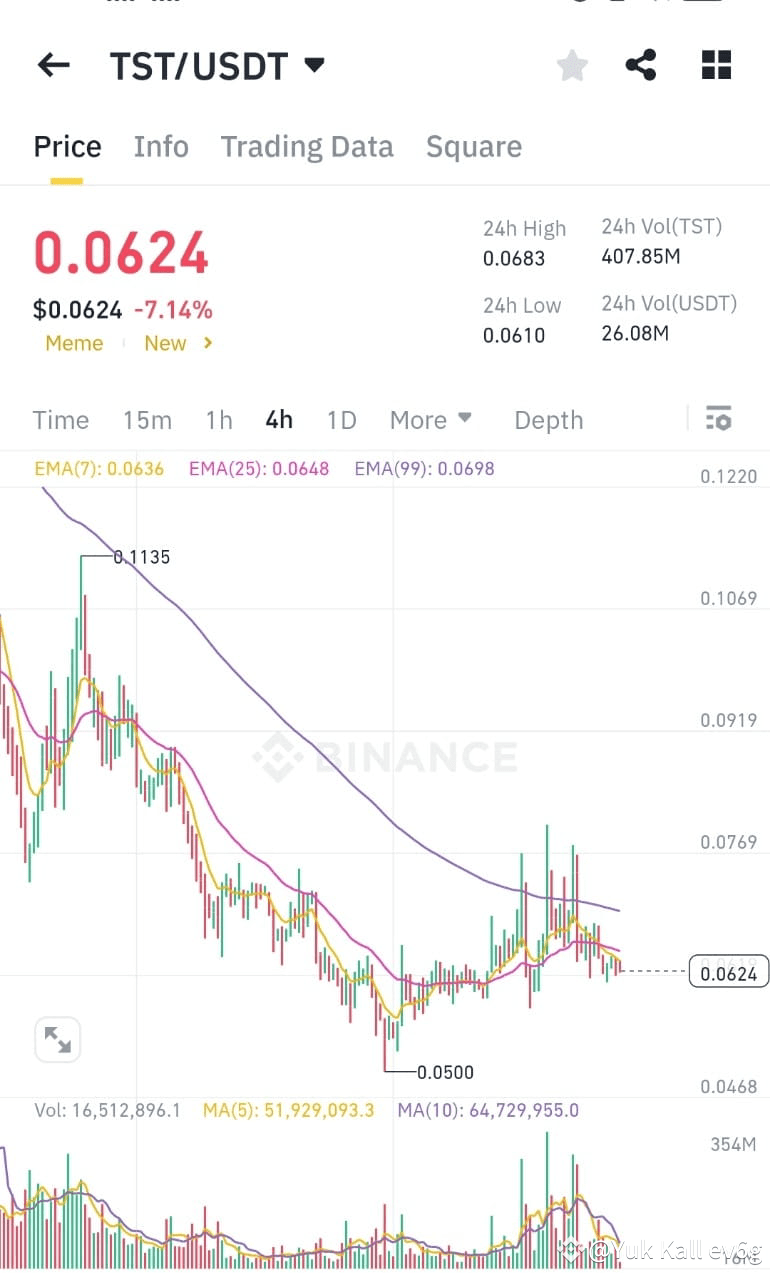
Task: Expand the chart to fullscreen
Action: pos(57,1039)
